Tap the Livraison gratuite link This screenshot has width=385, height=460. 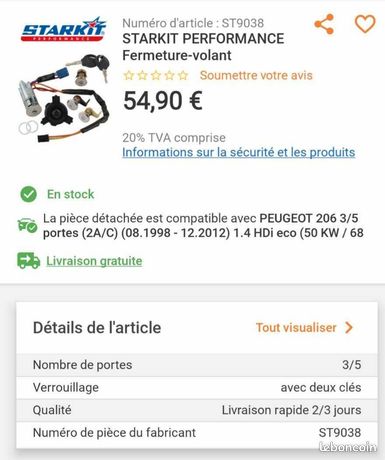pyautogui.click(x=94, y=261)
